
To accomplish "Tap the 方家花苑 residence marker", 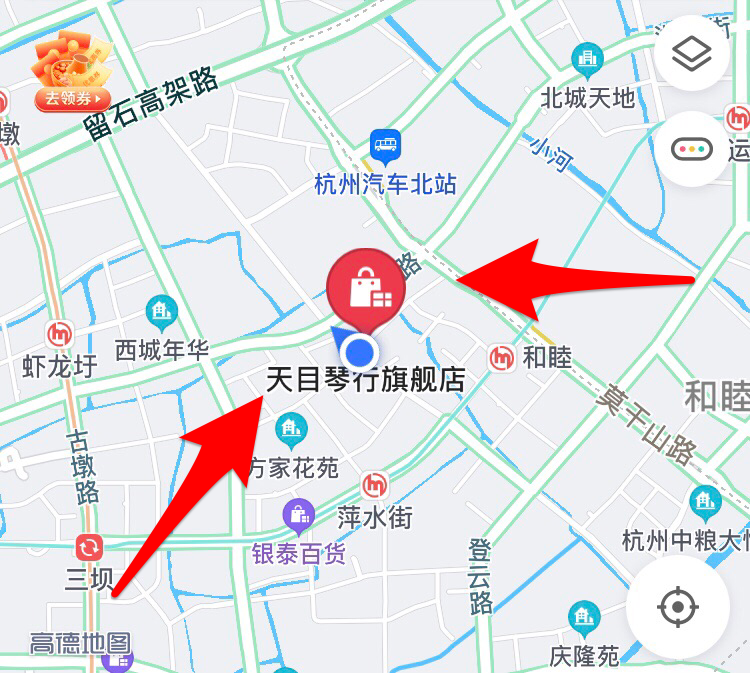I will pos(291,431).
